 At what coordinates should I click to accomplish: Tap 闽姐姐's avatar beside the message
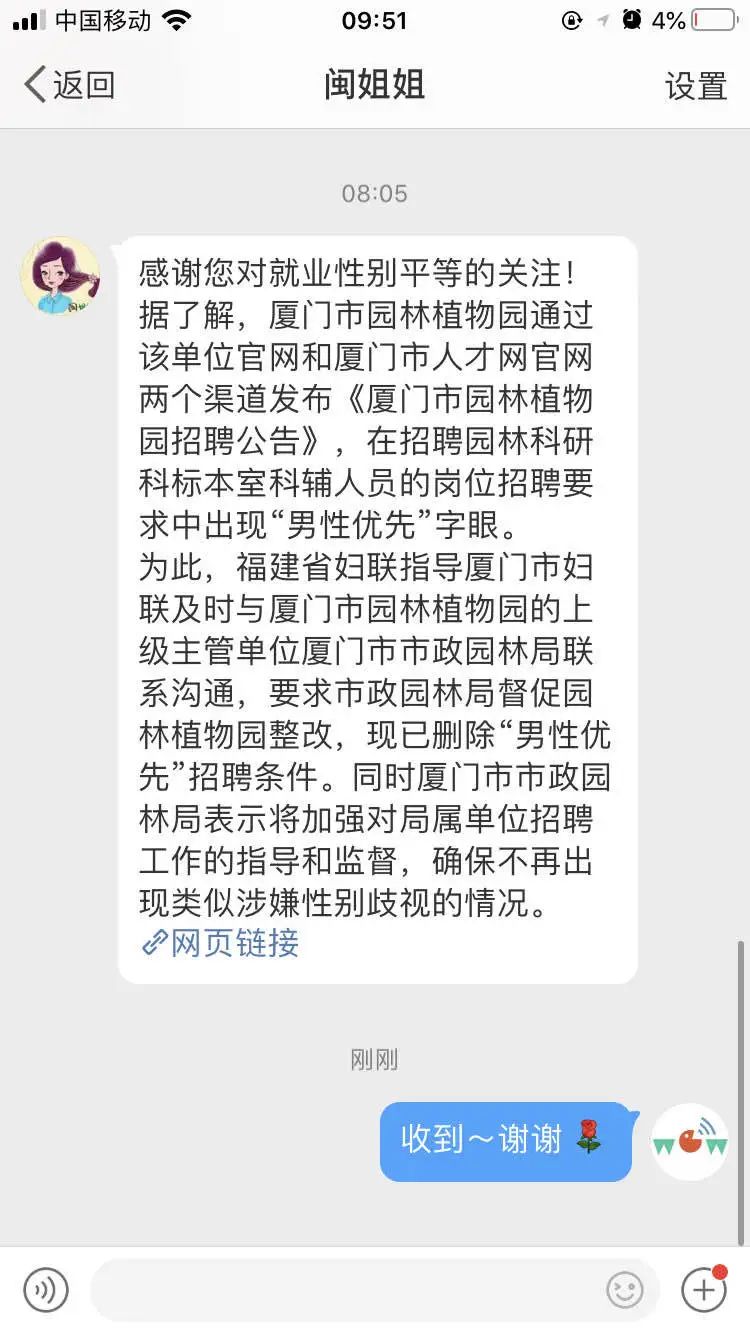[61, 276]
